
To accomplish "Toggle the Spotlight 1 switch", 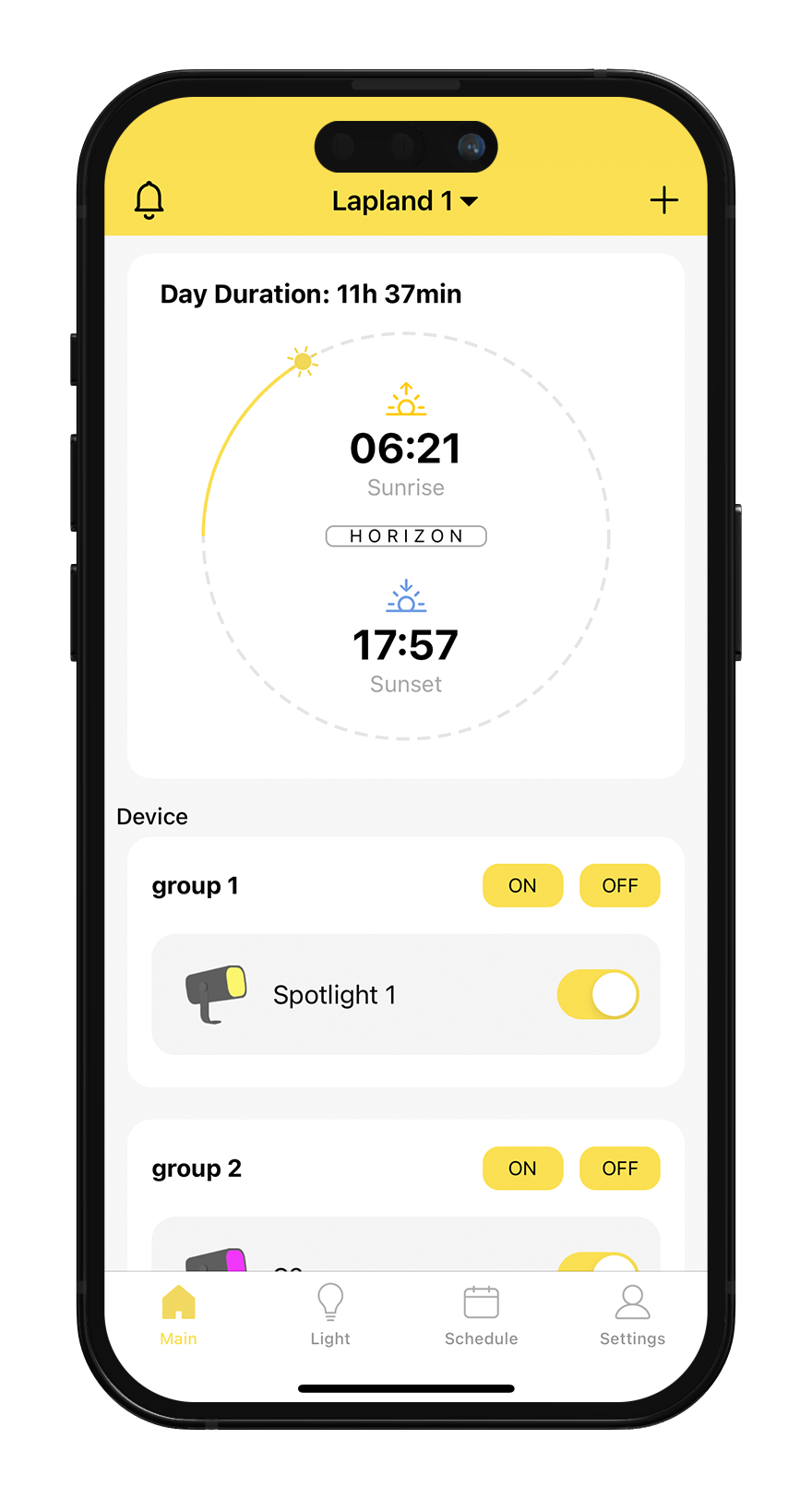I will 598,994.
